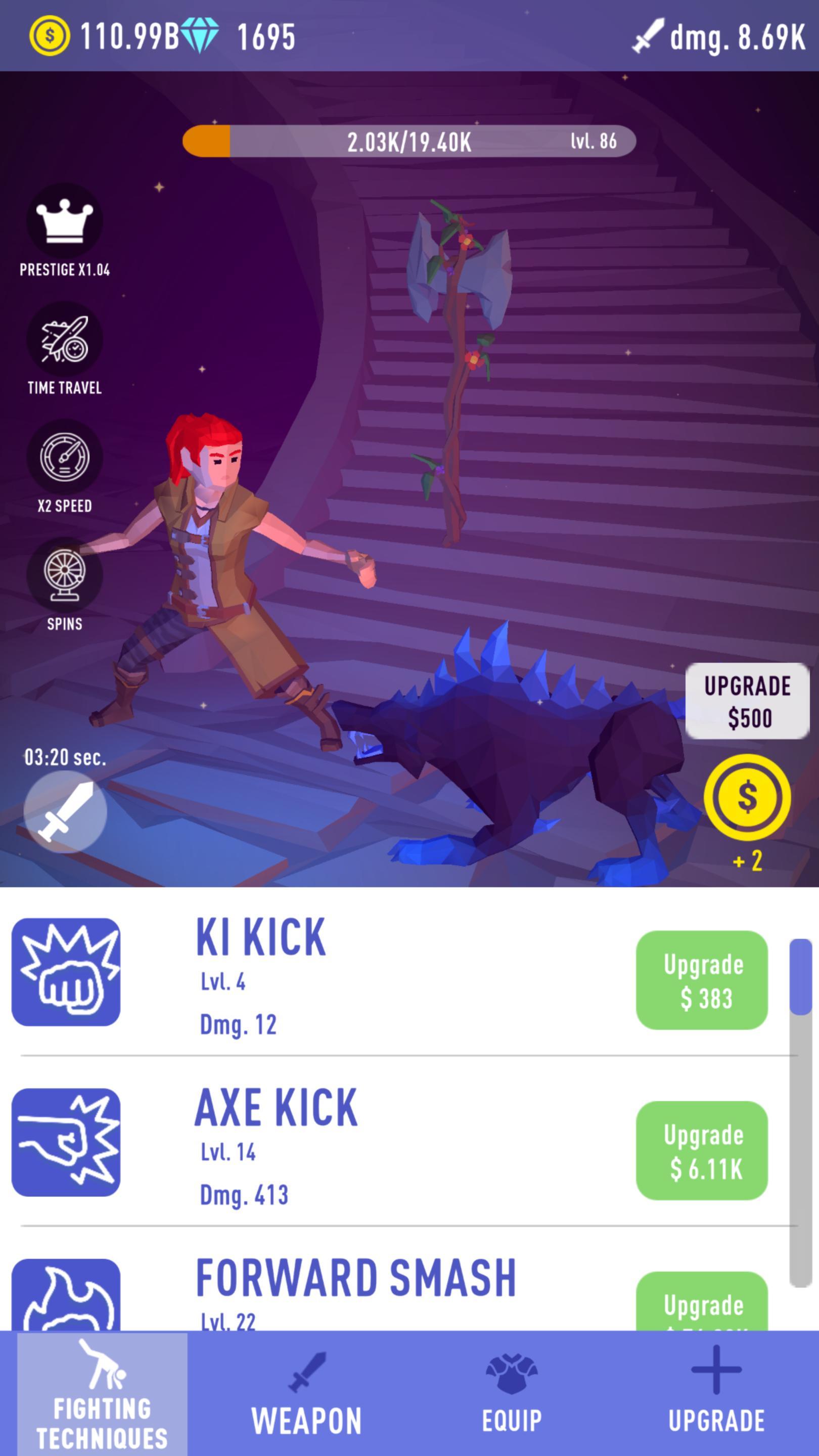Upgrade Ki Kick for $383
Image resolution: width=819 pixels, height=1456 pixels.
pos(701,980)
